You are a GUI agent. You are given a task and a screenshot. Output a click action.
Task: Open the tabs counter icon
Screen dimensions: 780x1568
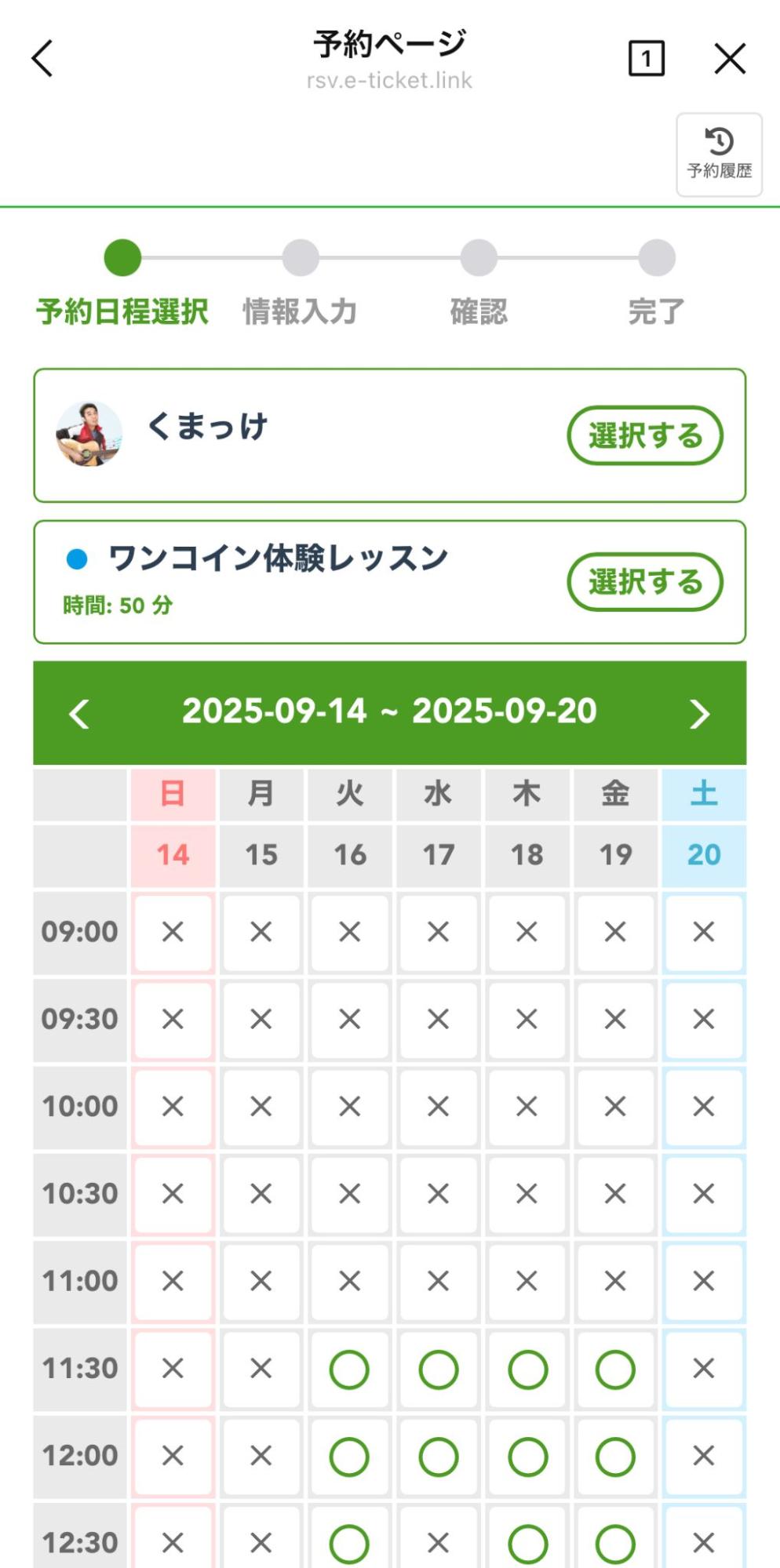pyautogui.click(x=646, y=59)
